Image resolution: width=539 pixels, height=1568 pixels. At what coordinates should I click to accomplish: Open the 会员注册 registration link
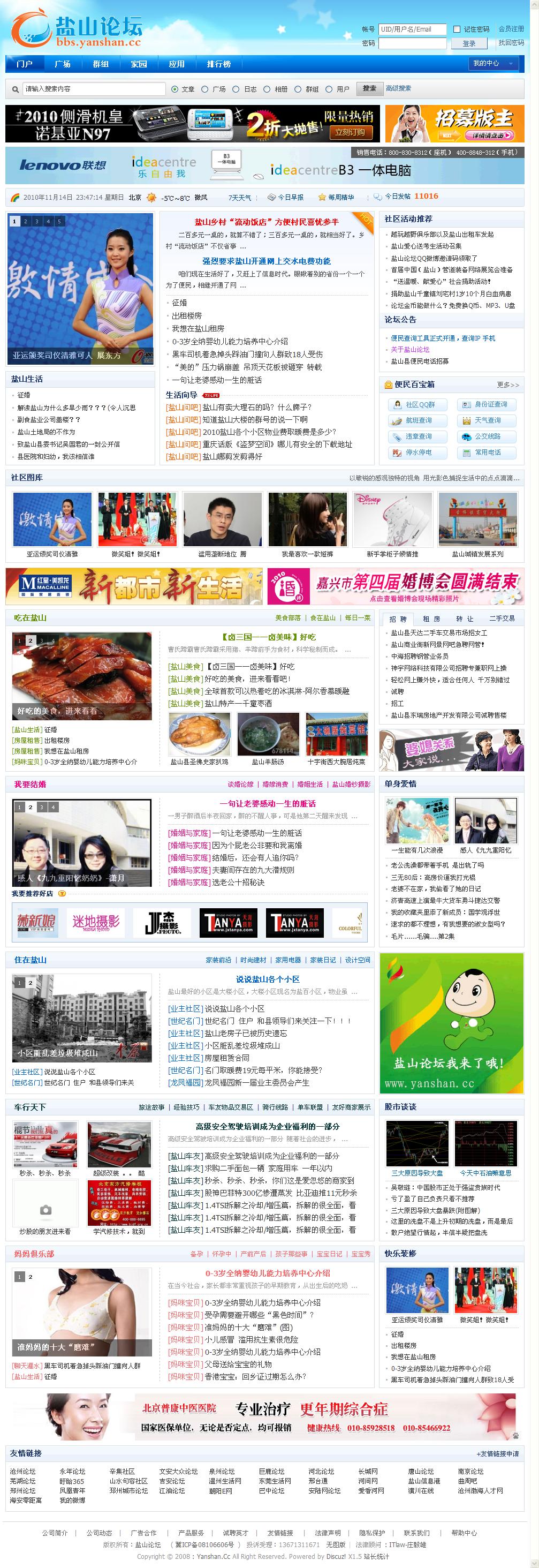(x=511, y=28)
